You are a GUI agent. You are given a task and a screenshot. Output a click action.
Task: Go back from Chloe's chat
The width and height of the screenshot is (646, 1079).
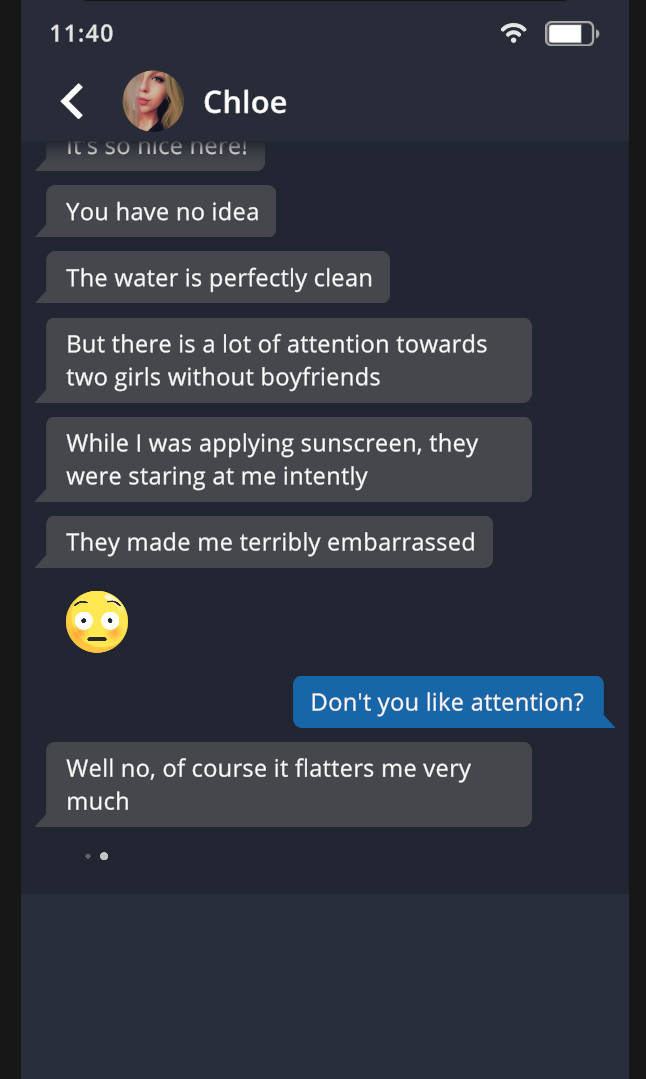click(x=72, y=102)
